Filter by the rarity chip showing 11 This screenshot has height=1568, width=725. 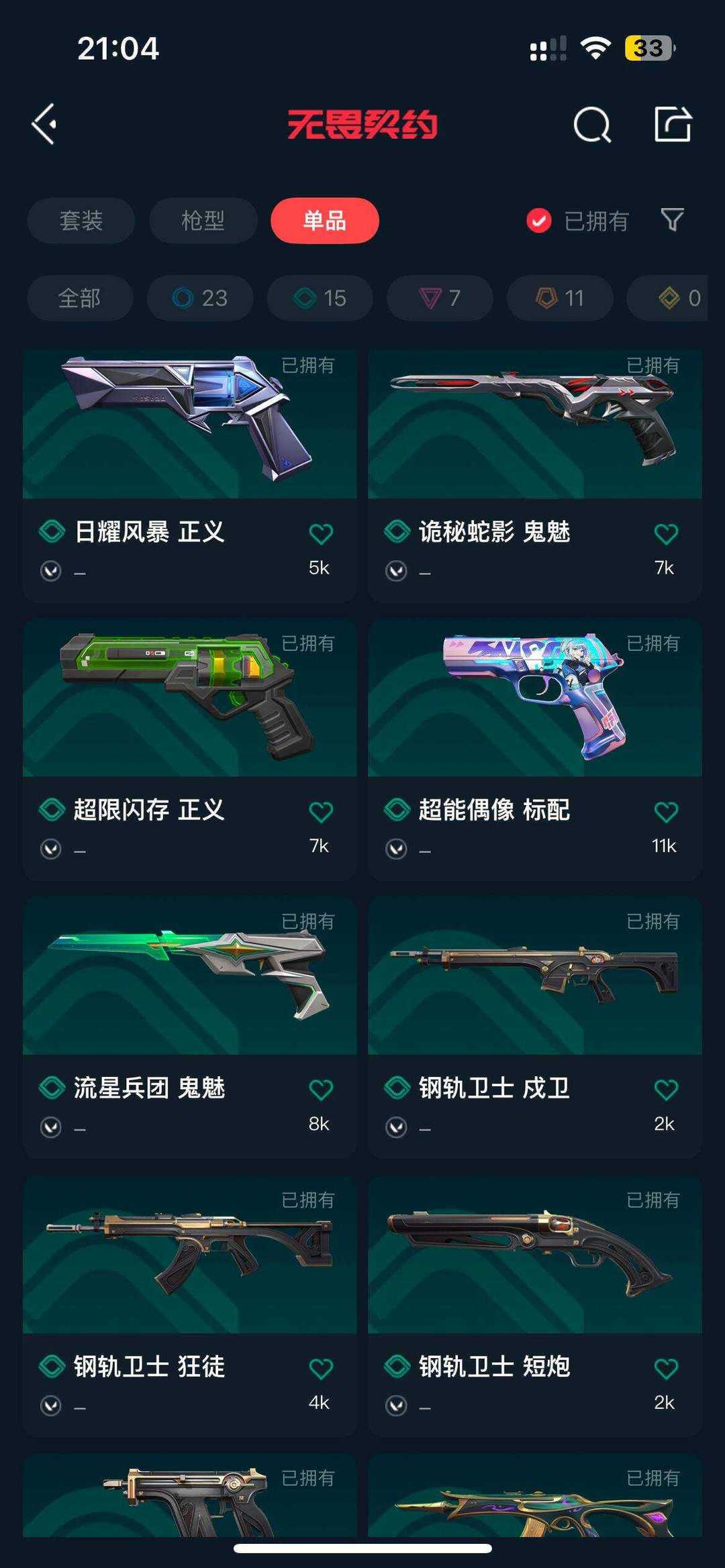pos(560,298)
